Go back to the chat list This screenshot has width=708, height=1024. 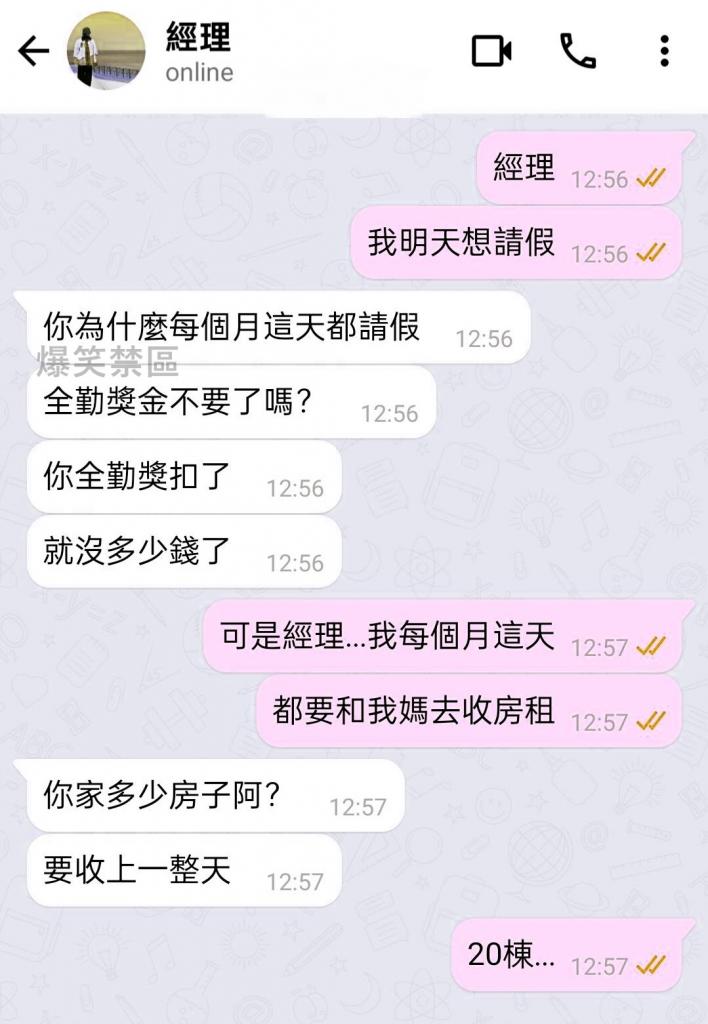[x=34, y=52]
